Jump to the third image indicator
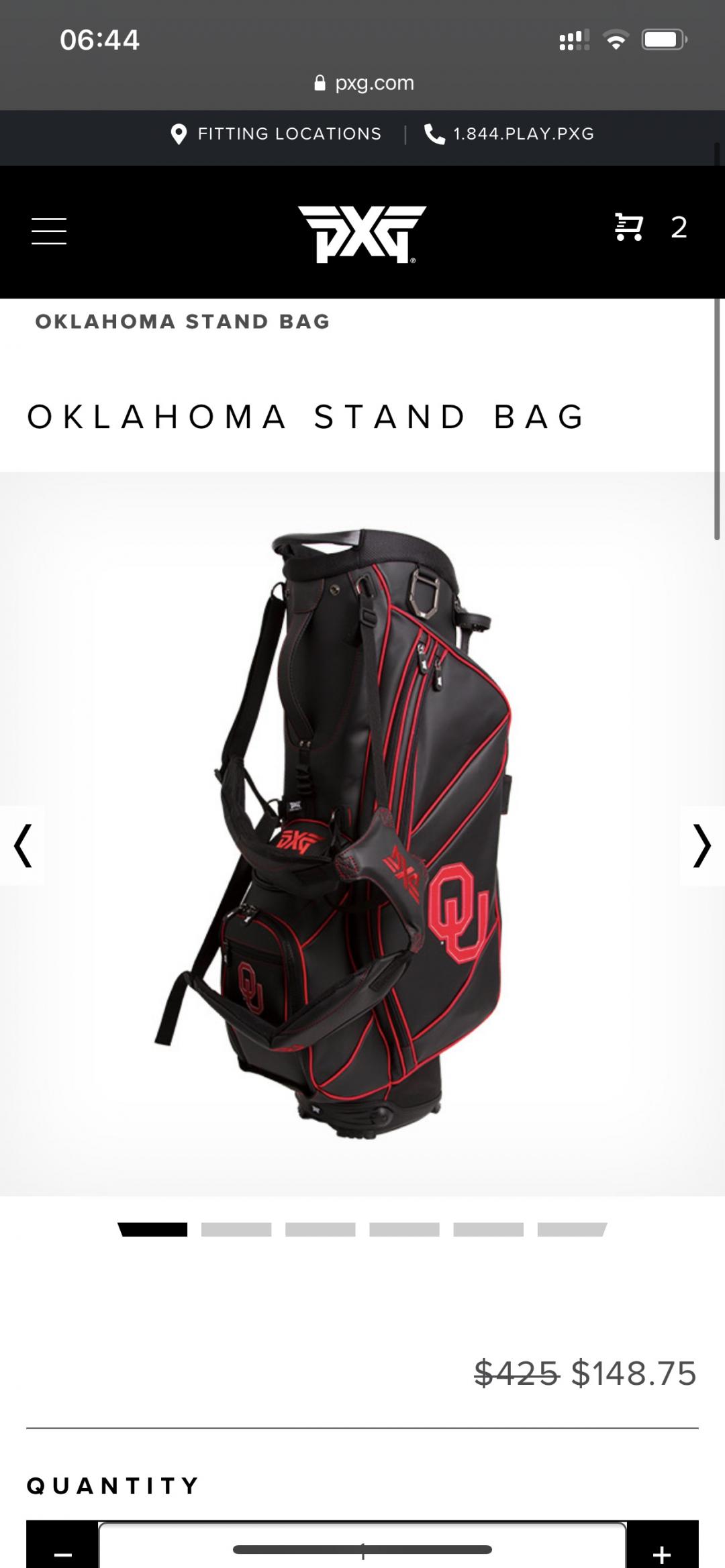Screen dimensions: 725x1568 click(320, 1229)
